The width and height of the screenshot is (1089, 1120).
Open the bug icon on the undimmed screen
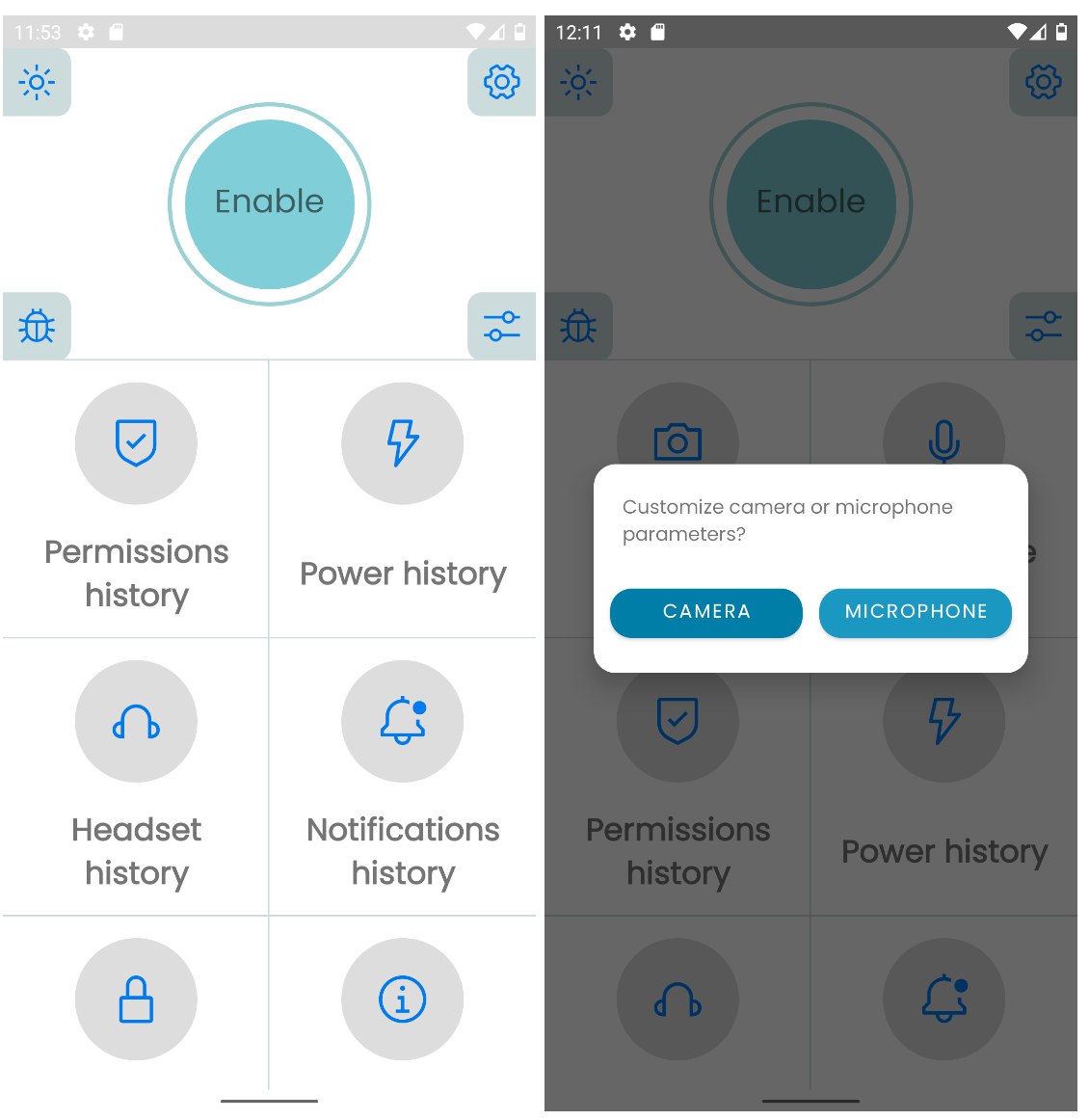[x=37, y=327]
